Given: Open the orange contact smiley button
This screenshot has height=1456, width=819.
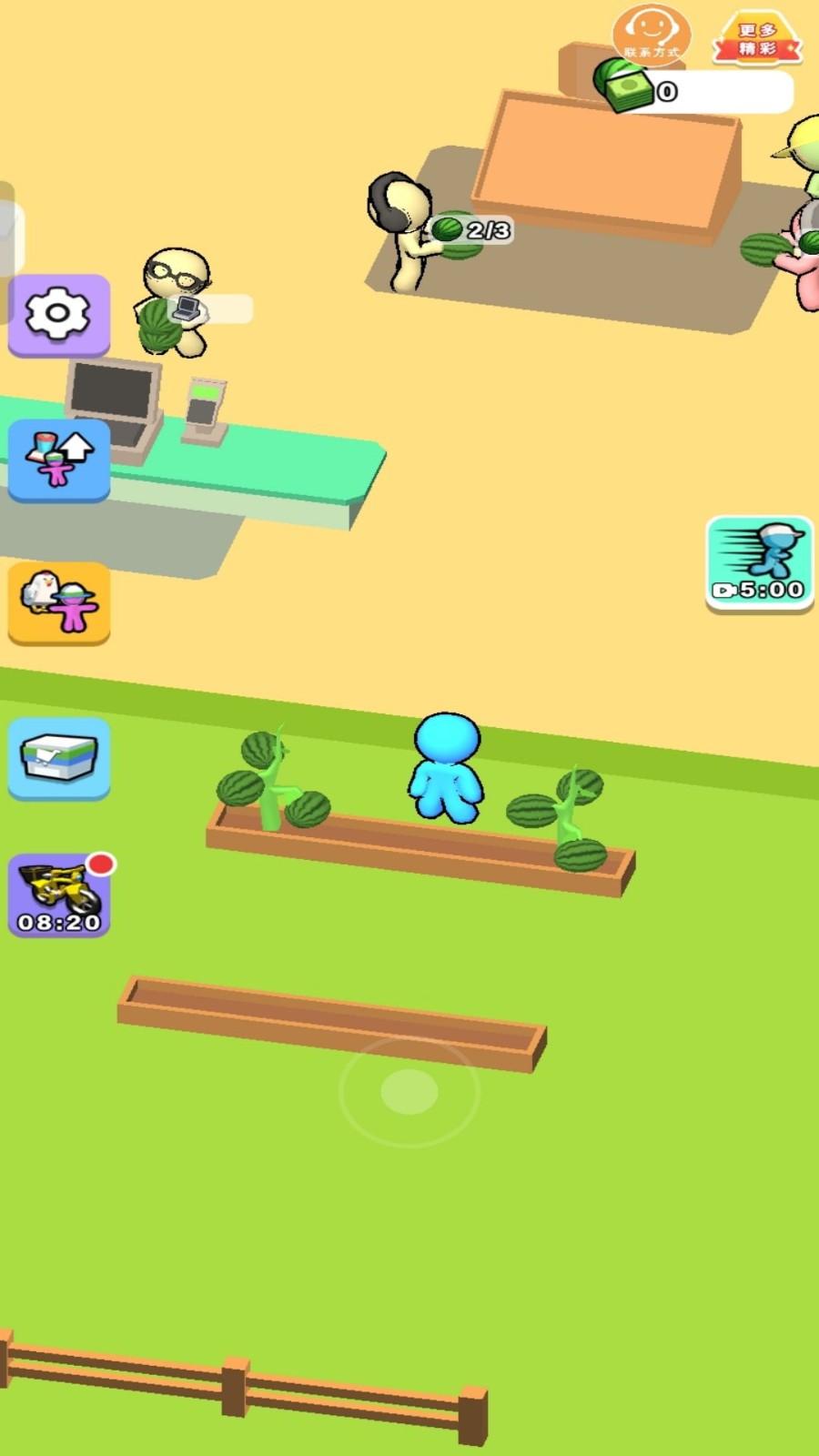Looking at the screenshot, I should [651, 35].
